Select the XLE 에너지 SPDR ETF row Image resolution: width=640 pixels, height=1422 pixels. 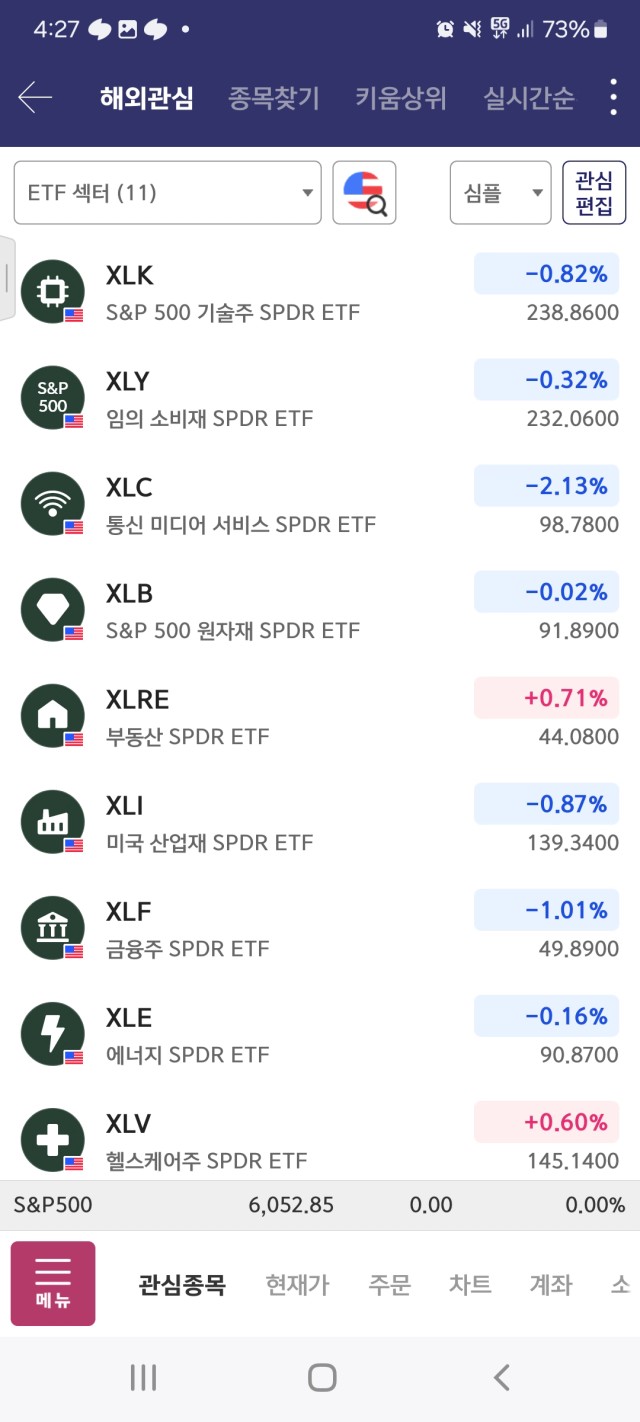pyautogui.click(x=320, y=1034)
